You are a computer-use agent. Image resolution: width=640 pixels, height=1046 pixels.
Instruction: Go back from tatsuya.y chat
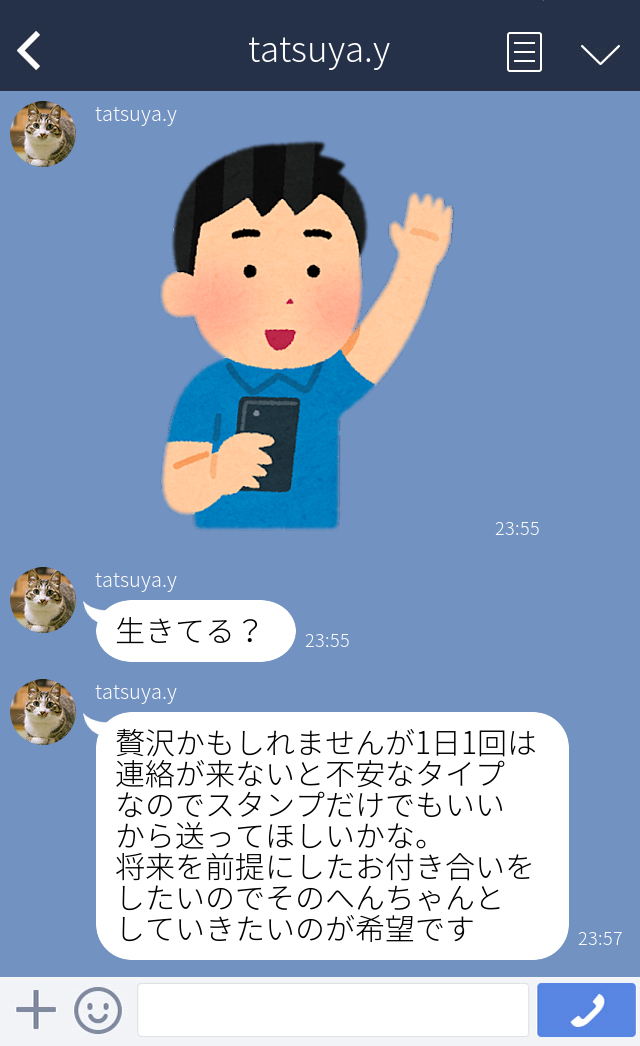(30, 51)
